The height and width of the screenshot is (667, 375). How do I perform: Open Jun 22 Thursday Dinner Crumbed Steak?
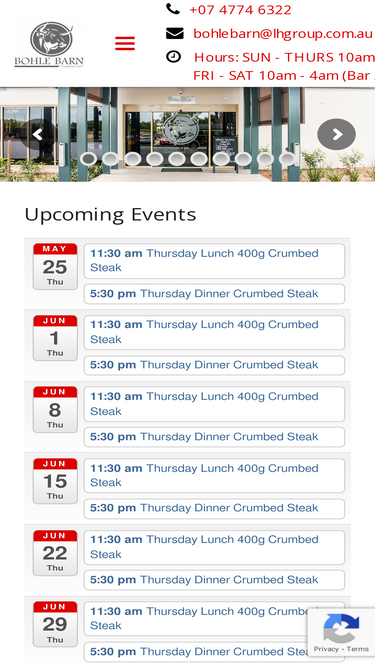point(214,580)
